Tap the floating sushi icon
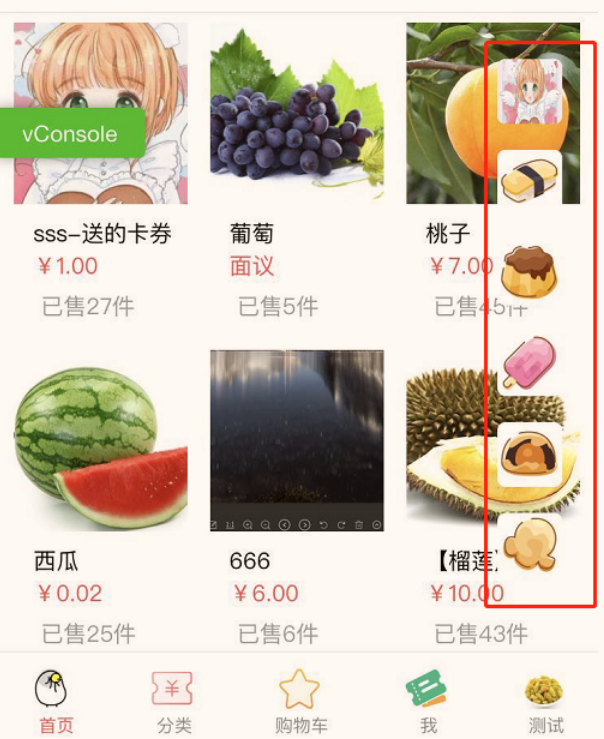Image resolution: width=604 pixels, height=739 pixels. (x=529, y=181)
